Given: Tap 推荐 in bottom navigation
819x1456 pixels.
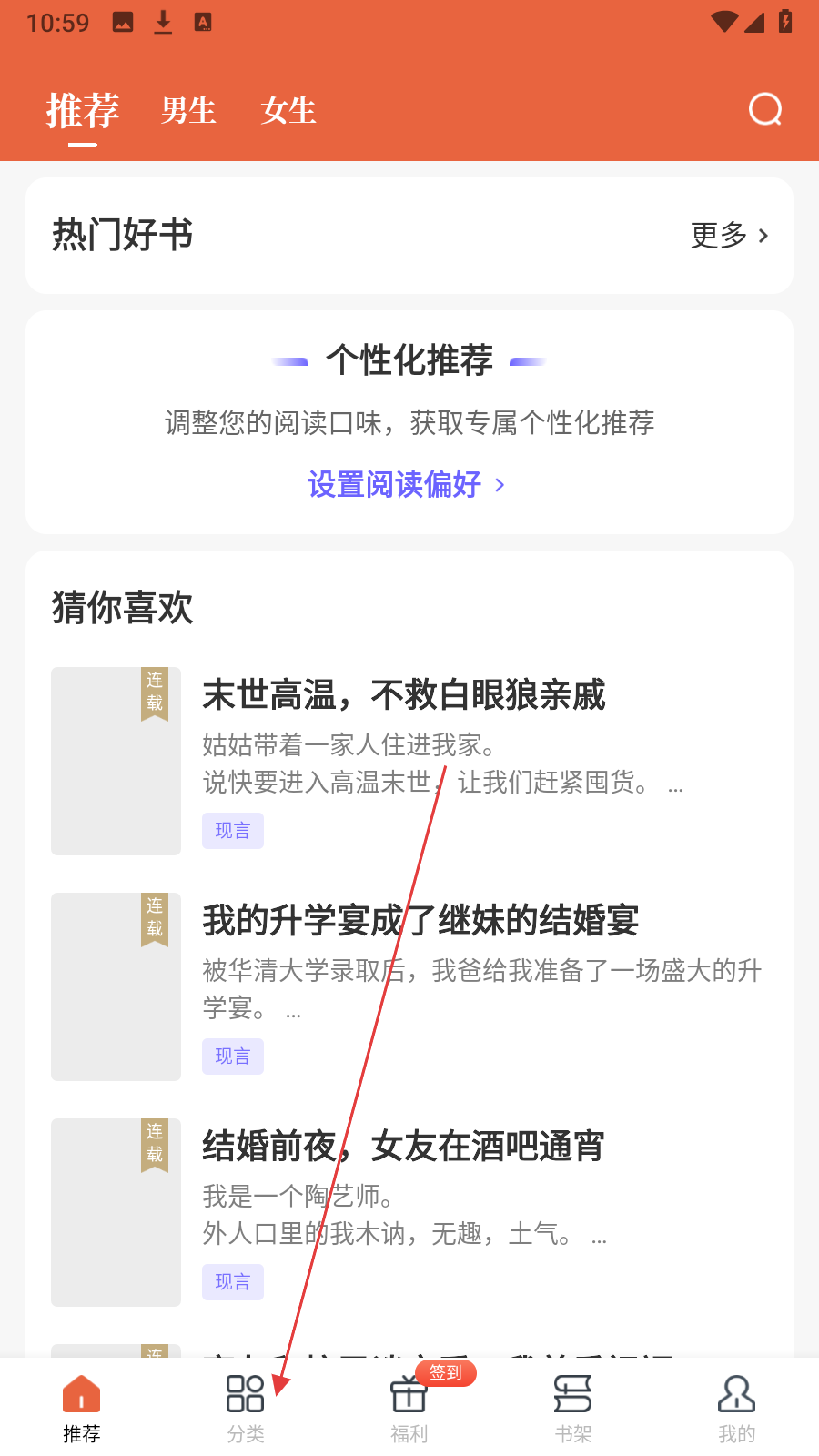Looking at the screenshot, I should [x=81, y=1409].
